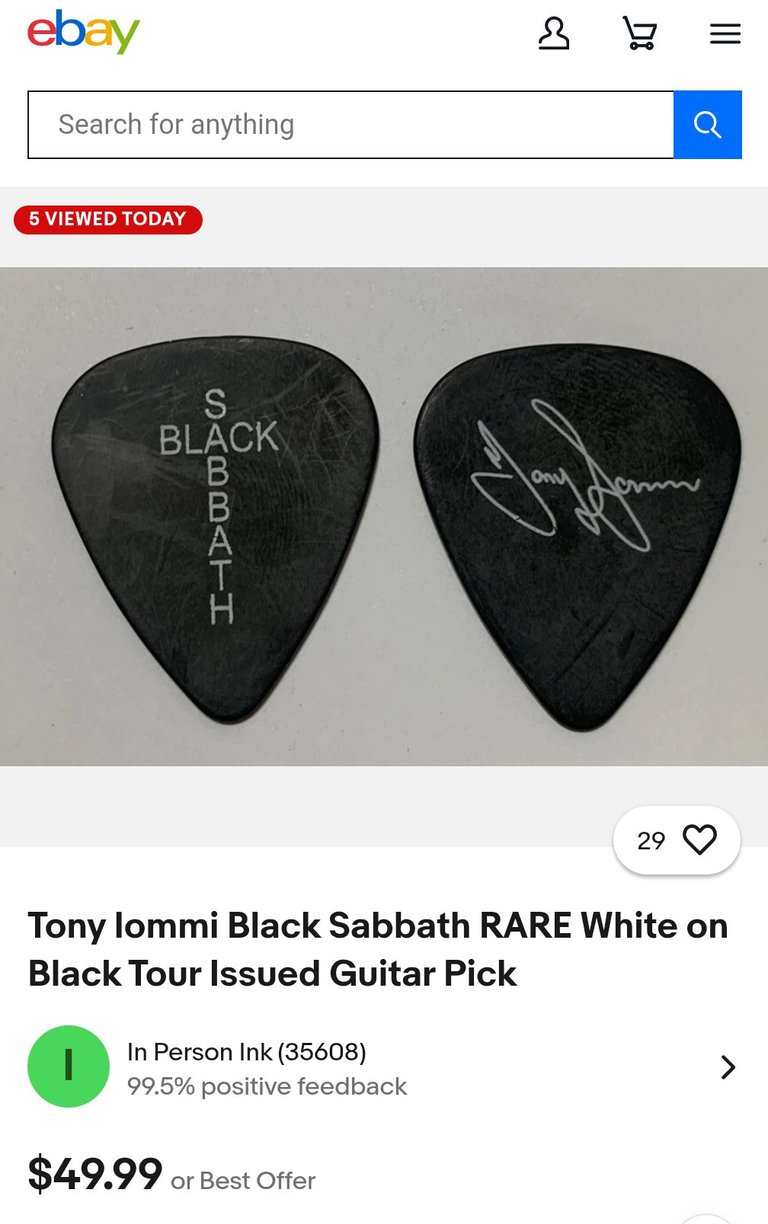Open the hamburger menu
The image size is (768, 1224).
[725, 34]
